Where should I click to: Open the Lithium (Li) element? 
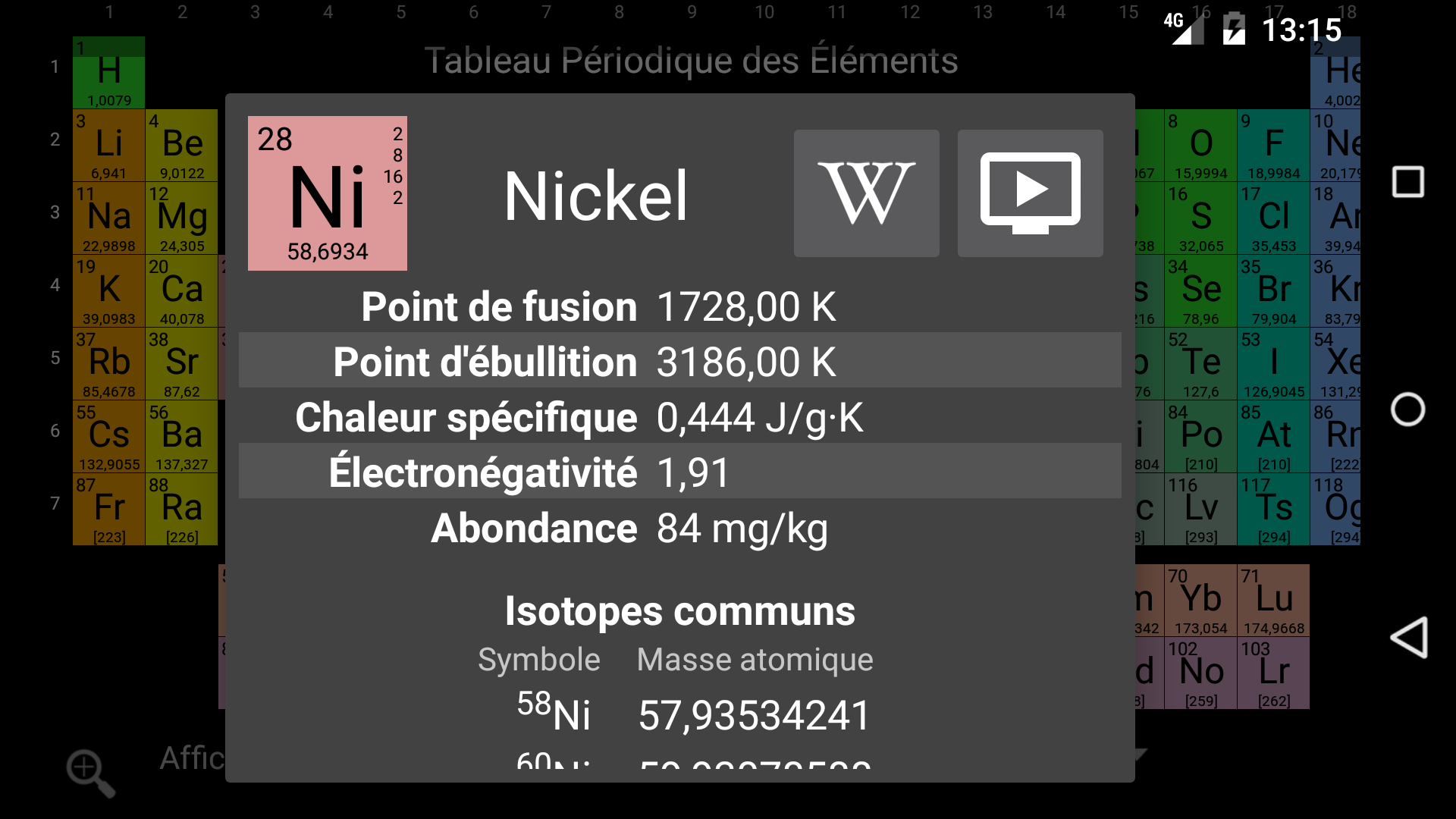pos(108,145)
